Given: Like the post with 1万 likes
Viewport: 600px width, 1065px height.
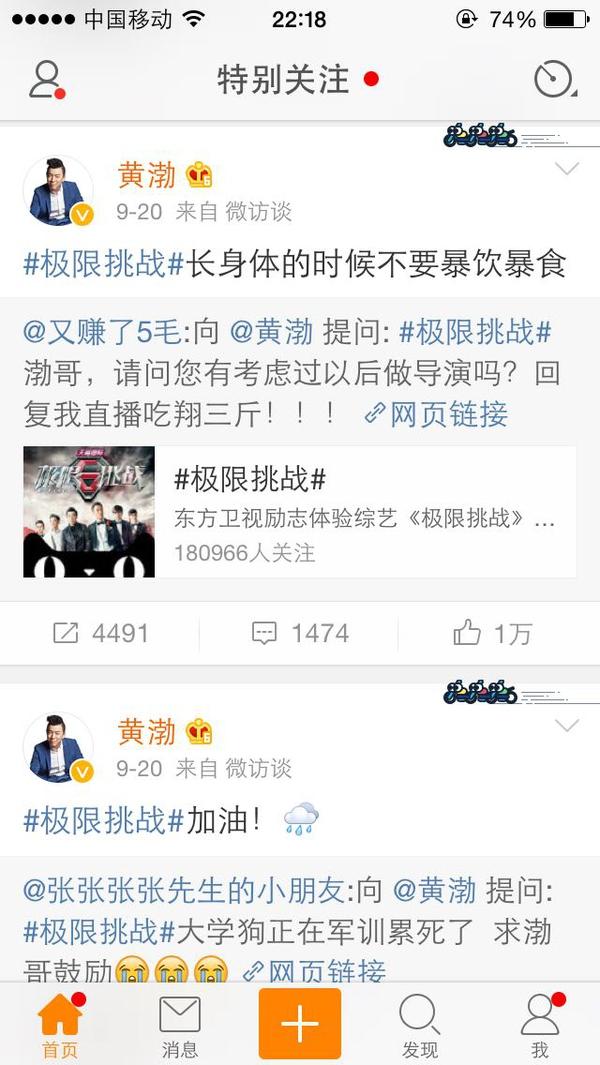Looking at the screenshot, I should coord(493,633).
